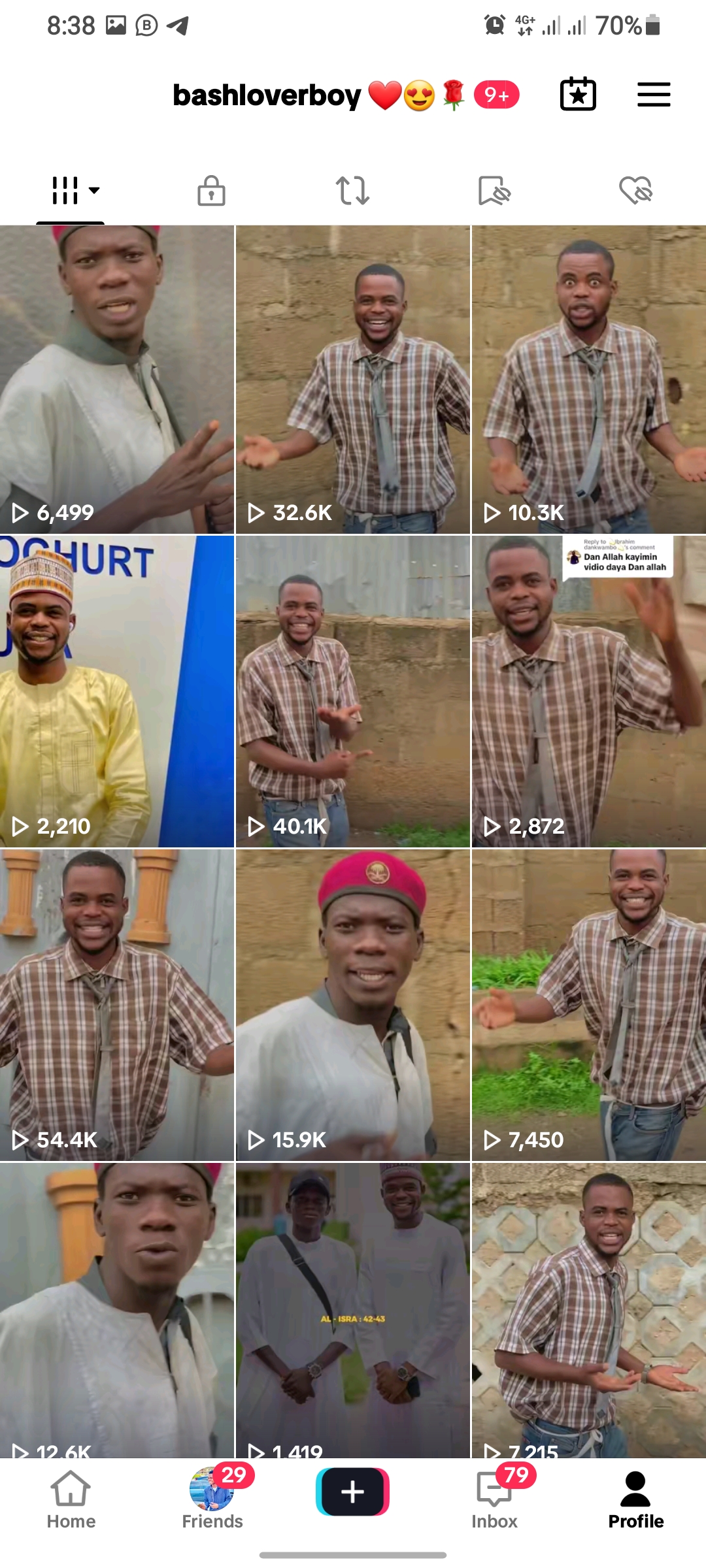This screenshot has height=1568, width=706.
Task: Switch to the Friends tab
Action: pyautogui.click(x=212, y=1500)
